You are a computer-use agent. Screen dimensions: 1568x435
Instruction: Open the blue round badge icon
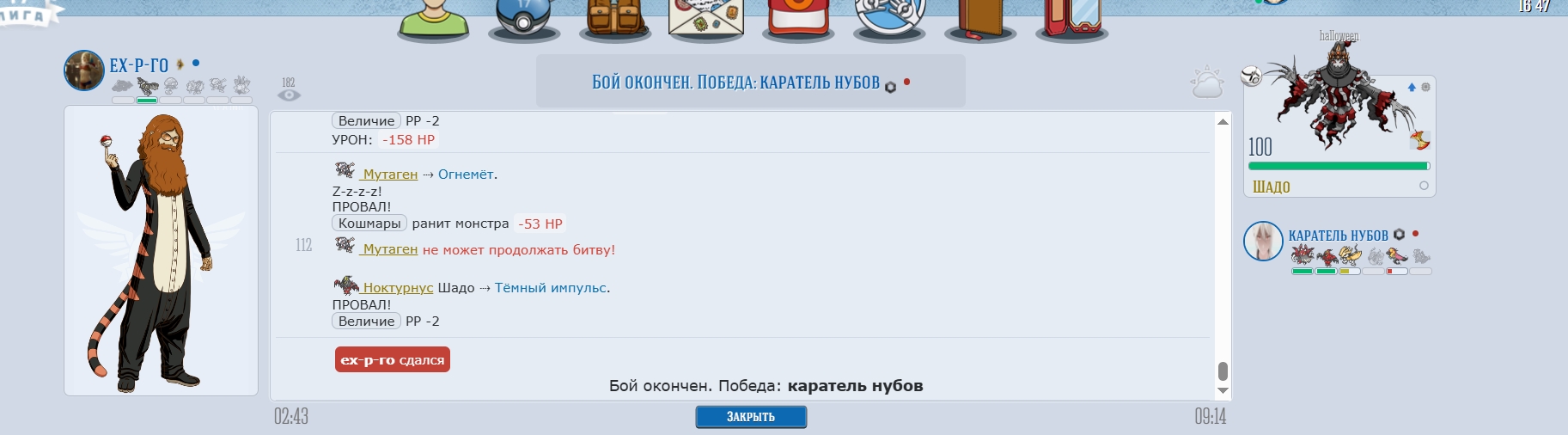pos(889,19)
